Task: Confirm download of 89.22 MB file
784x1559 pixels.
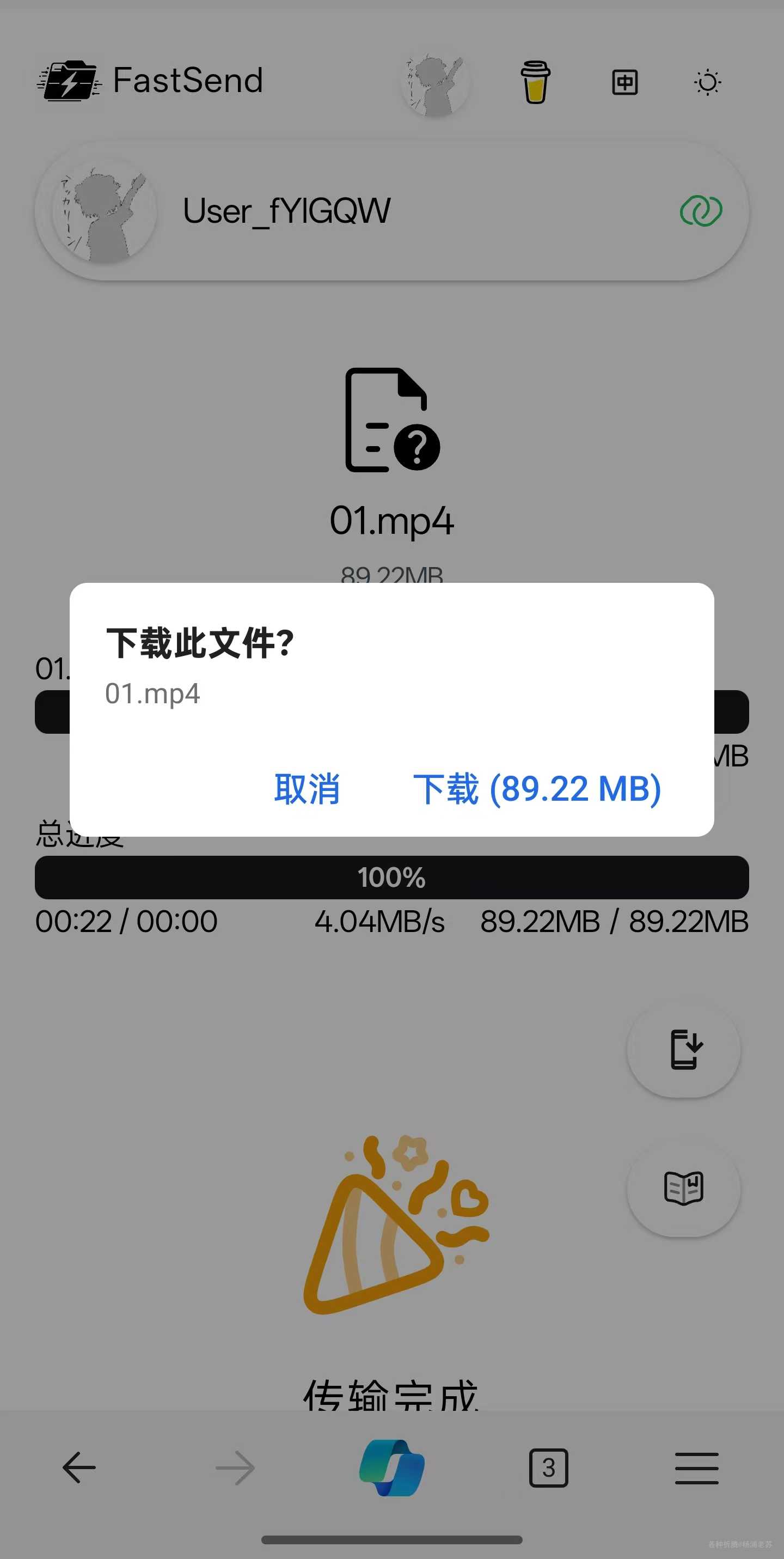Action: (x=537, y=789)
